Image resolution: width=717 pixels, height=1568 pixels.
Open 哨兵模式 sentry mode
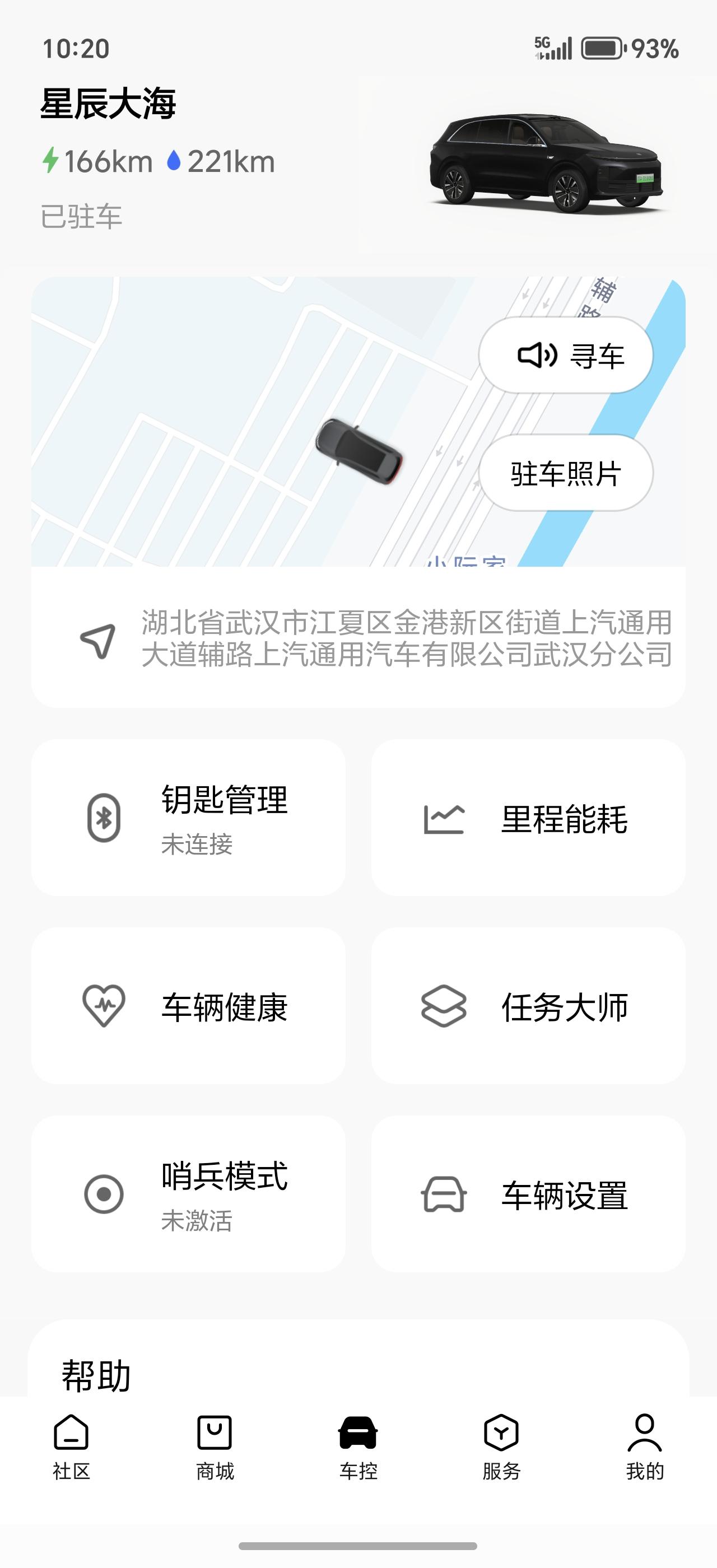[188, 1194]
